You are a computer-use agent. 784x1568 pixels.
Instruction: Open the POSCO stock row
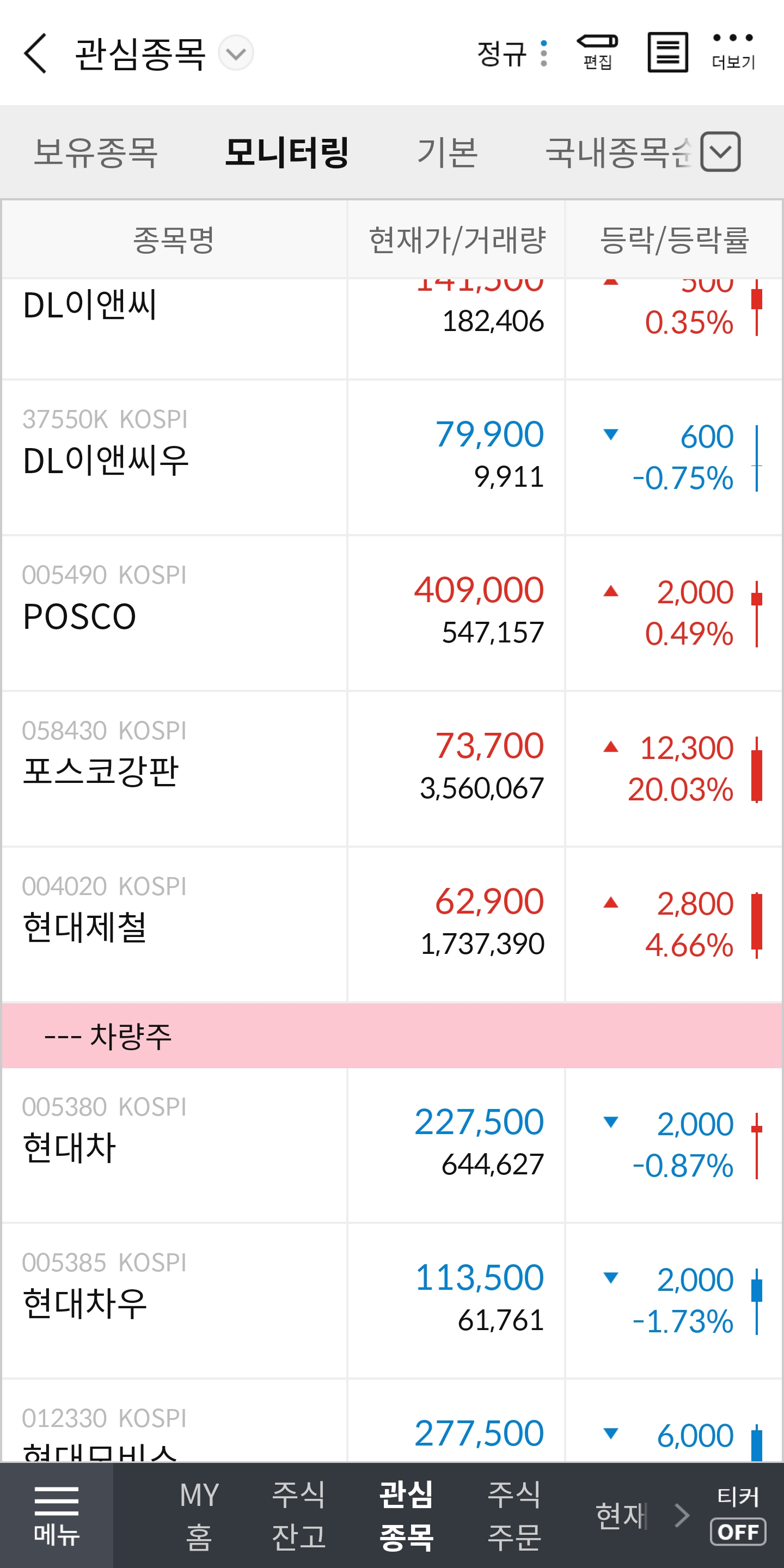pos(392,614)
